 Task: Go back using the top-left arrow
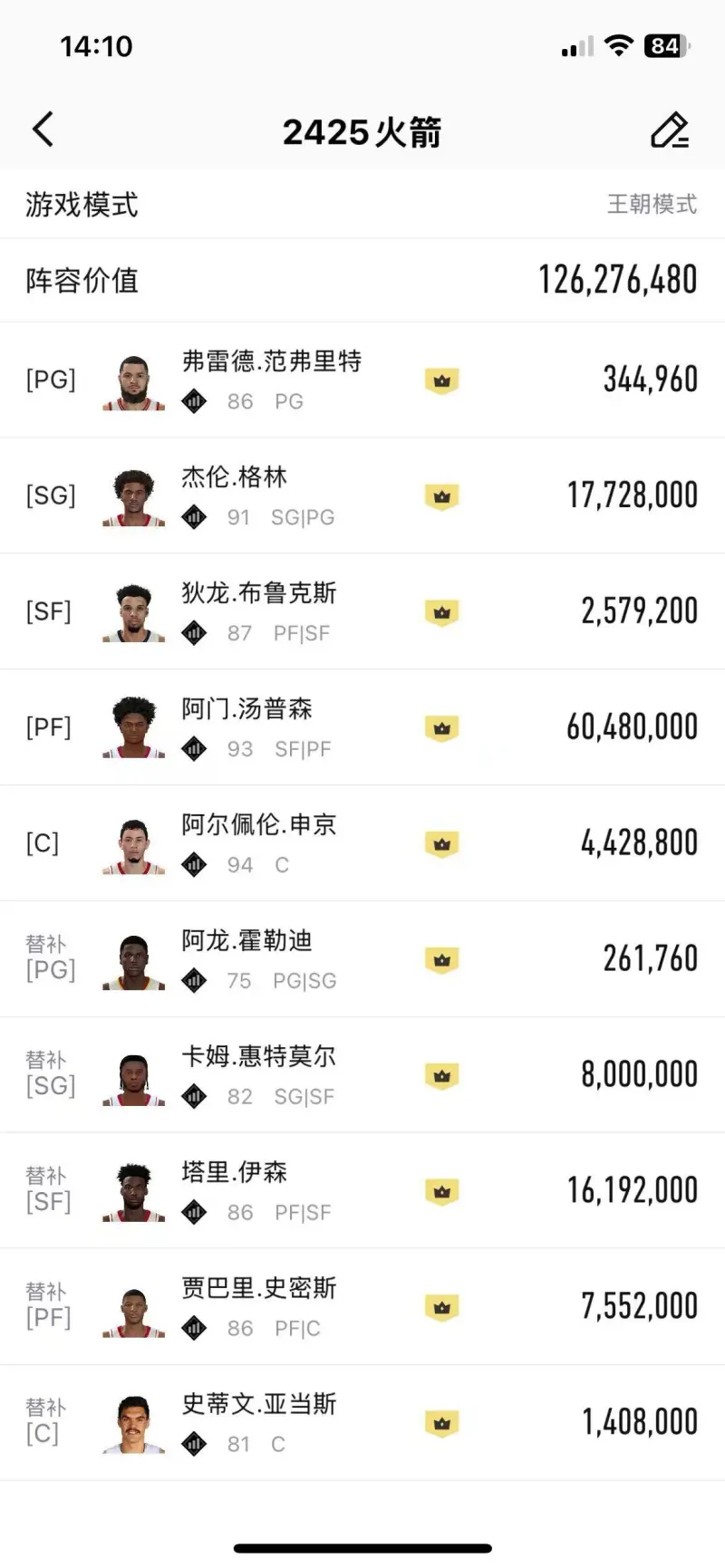click(x=43, y=130)
